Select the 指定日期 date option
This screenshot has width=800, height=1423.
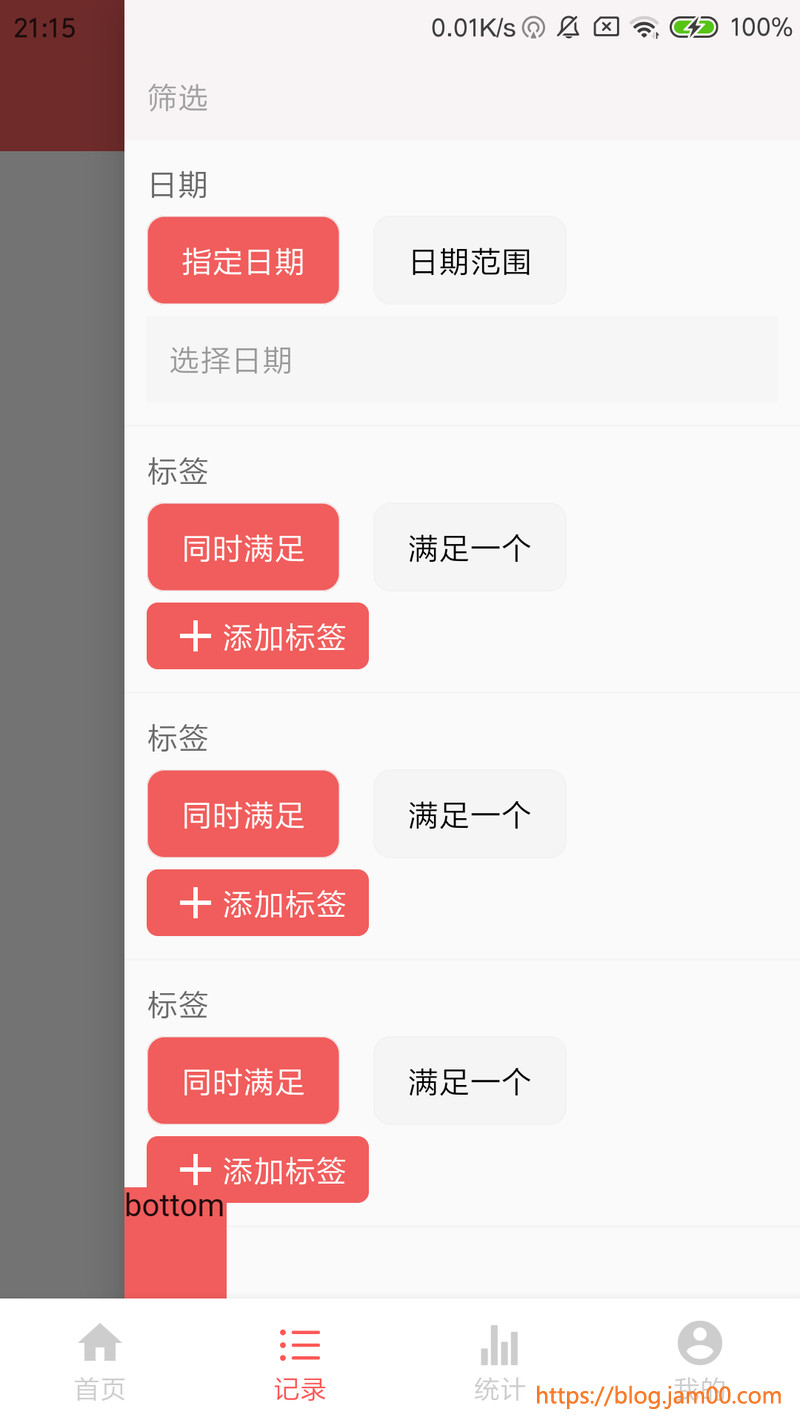[243, 261]
